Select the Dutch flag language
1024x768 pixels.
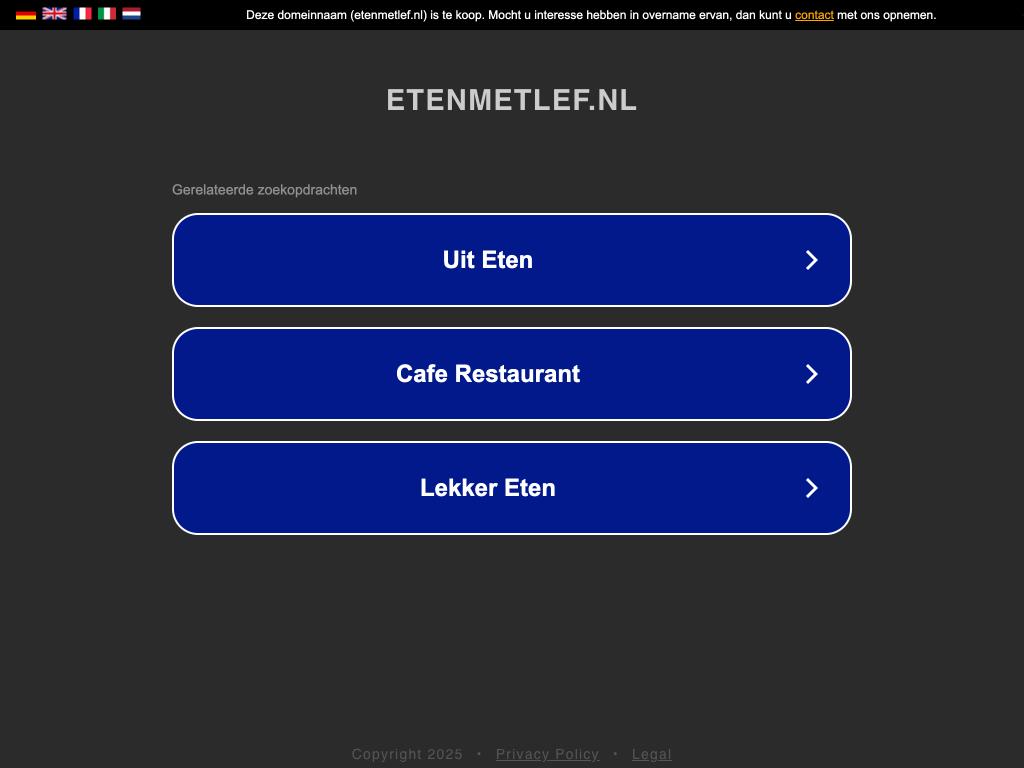pyautogui.click(x=131, y=14)
